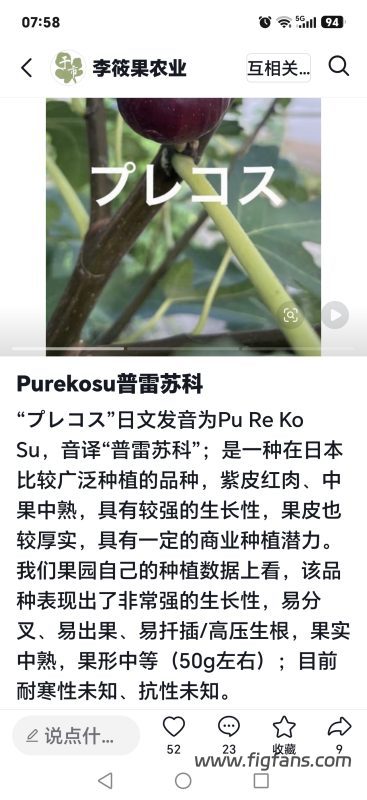Viewport: 367px width, 800px height.
Task: Play the next media item
Action: click(335, 315)
